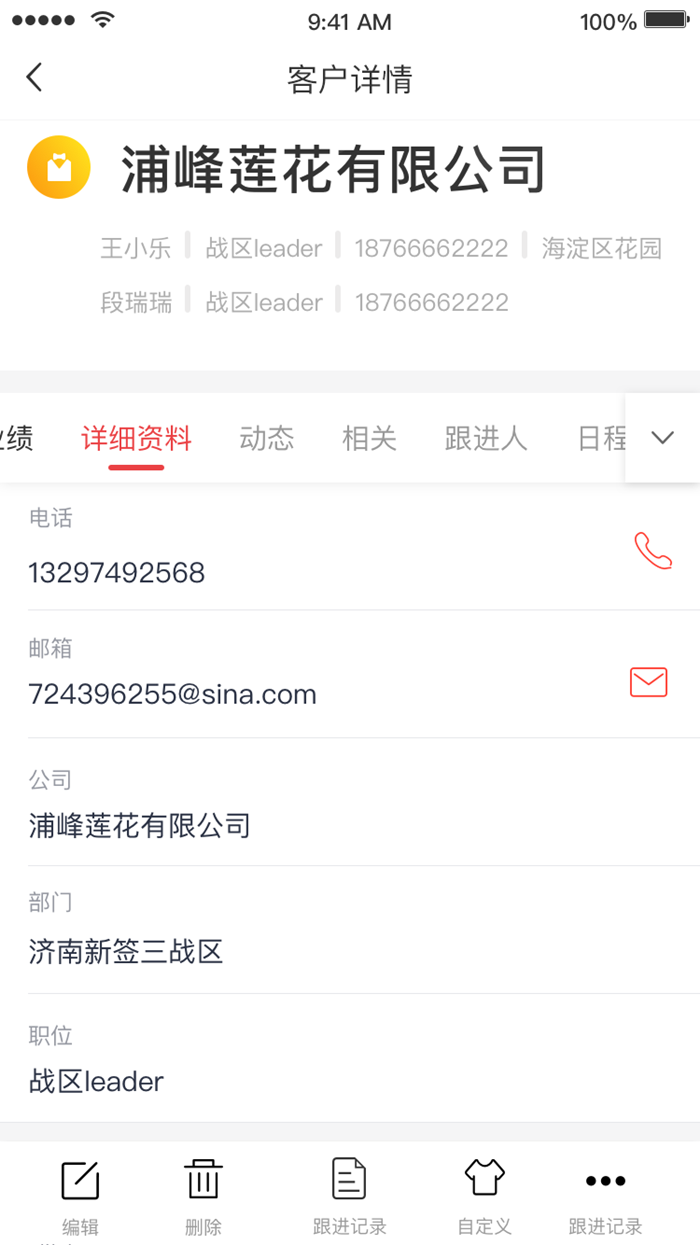
Task: Tap 编辑 to edit customer
Action: click(x=80, y=1197)
